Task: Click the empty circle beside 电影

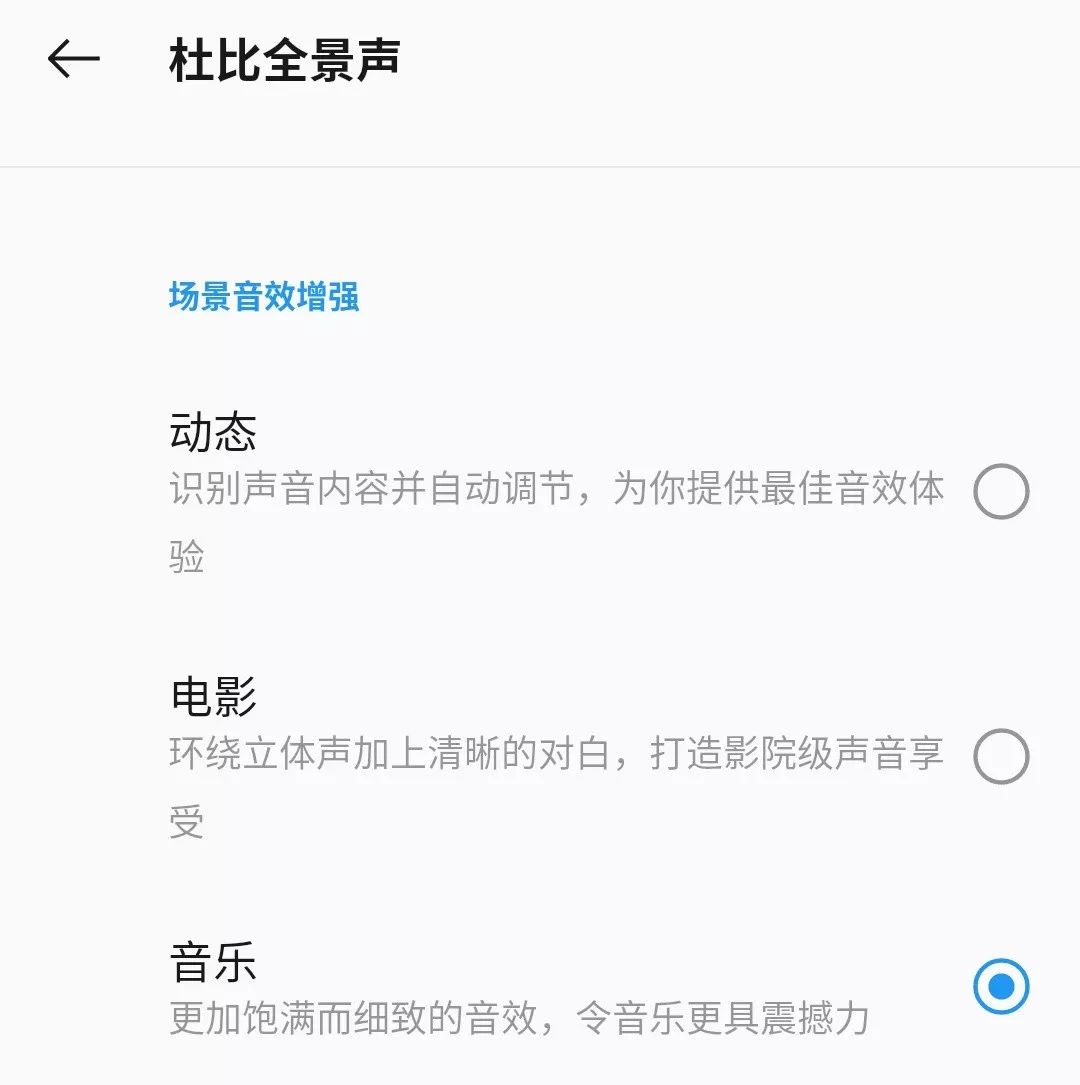Action: point(1000,756)
